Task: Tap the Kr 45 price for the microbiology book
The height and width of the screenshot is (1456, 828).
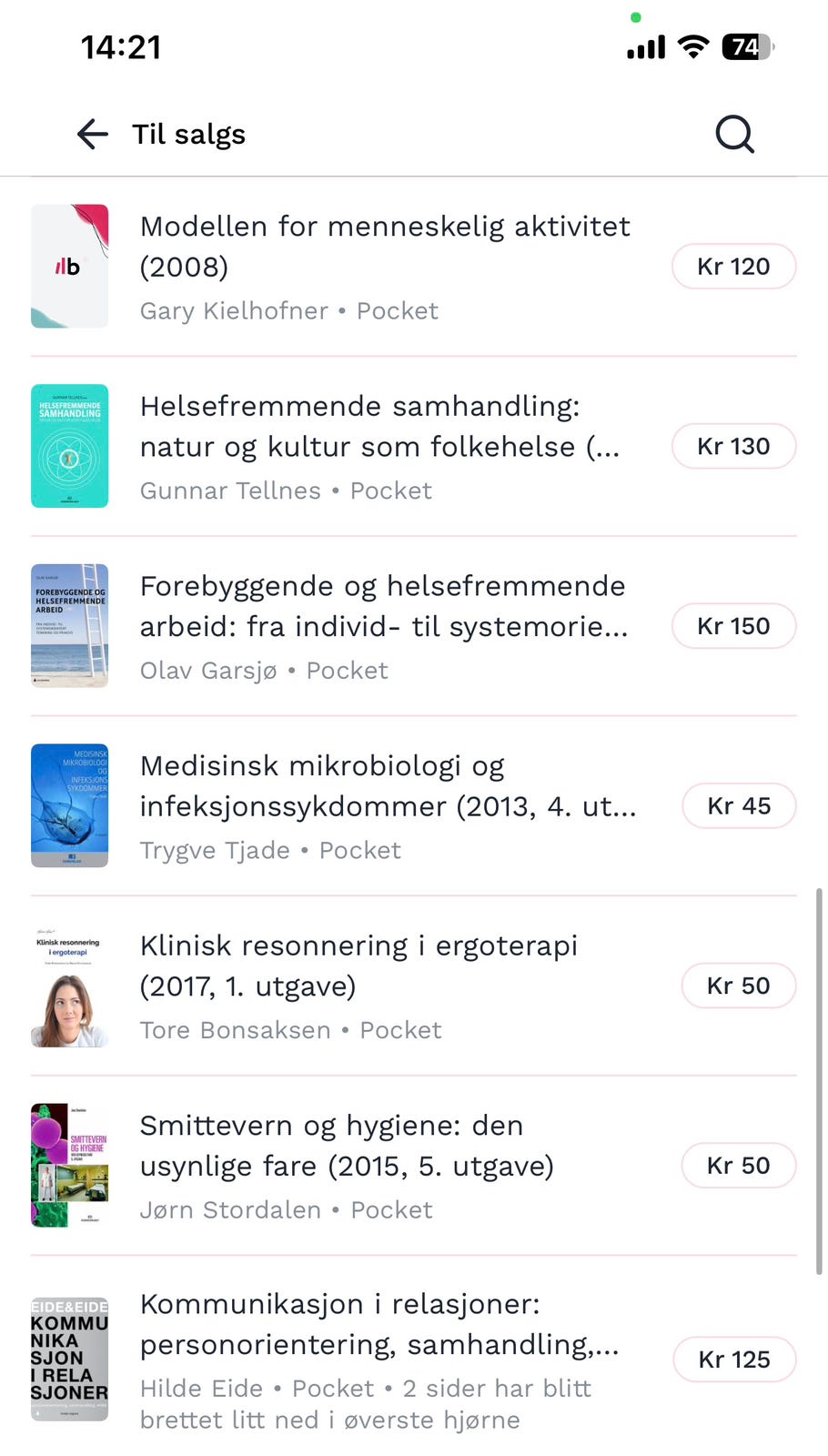Action: click(x=739, y=806)
